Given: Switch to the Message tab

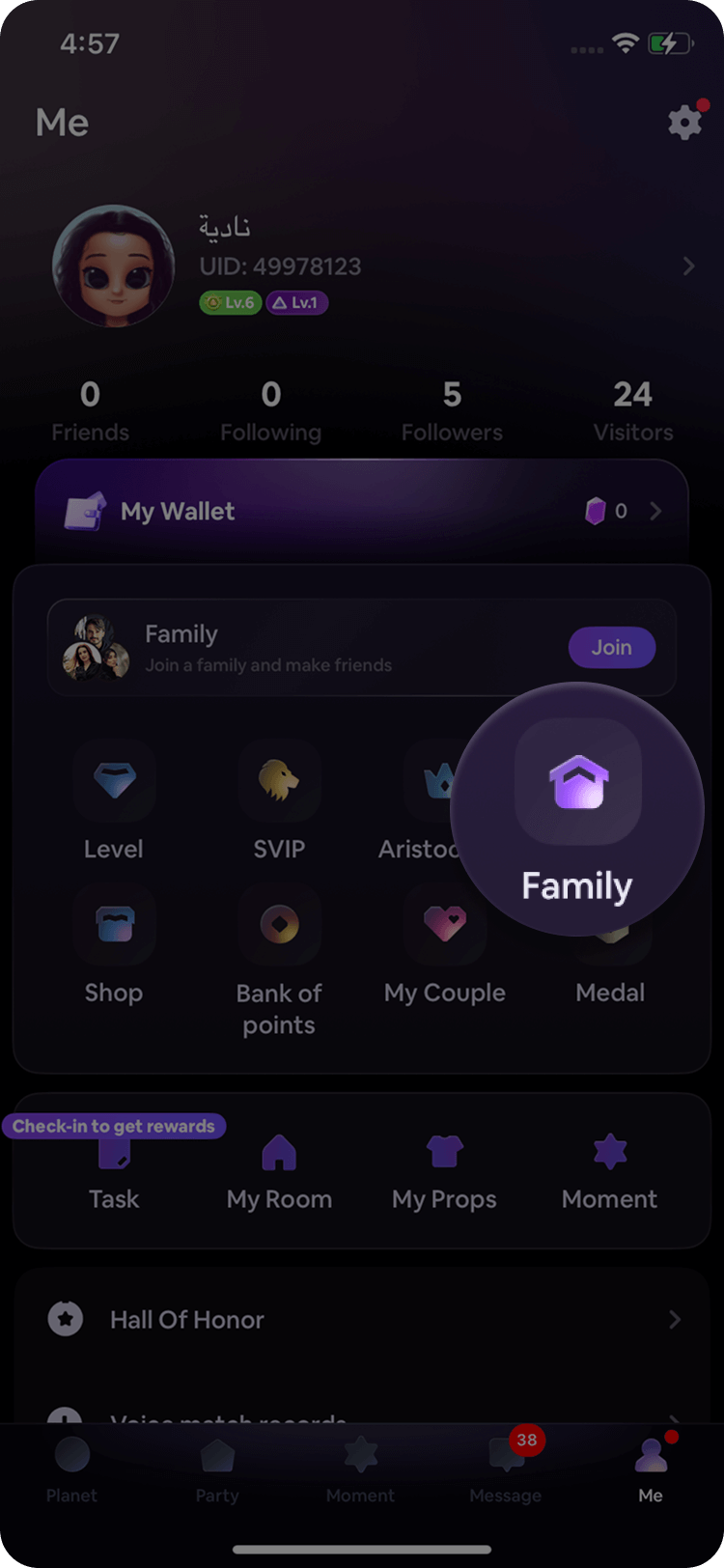Looking at the screenshot, I should [x=505, y=1470].
